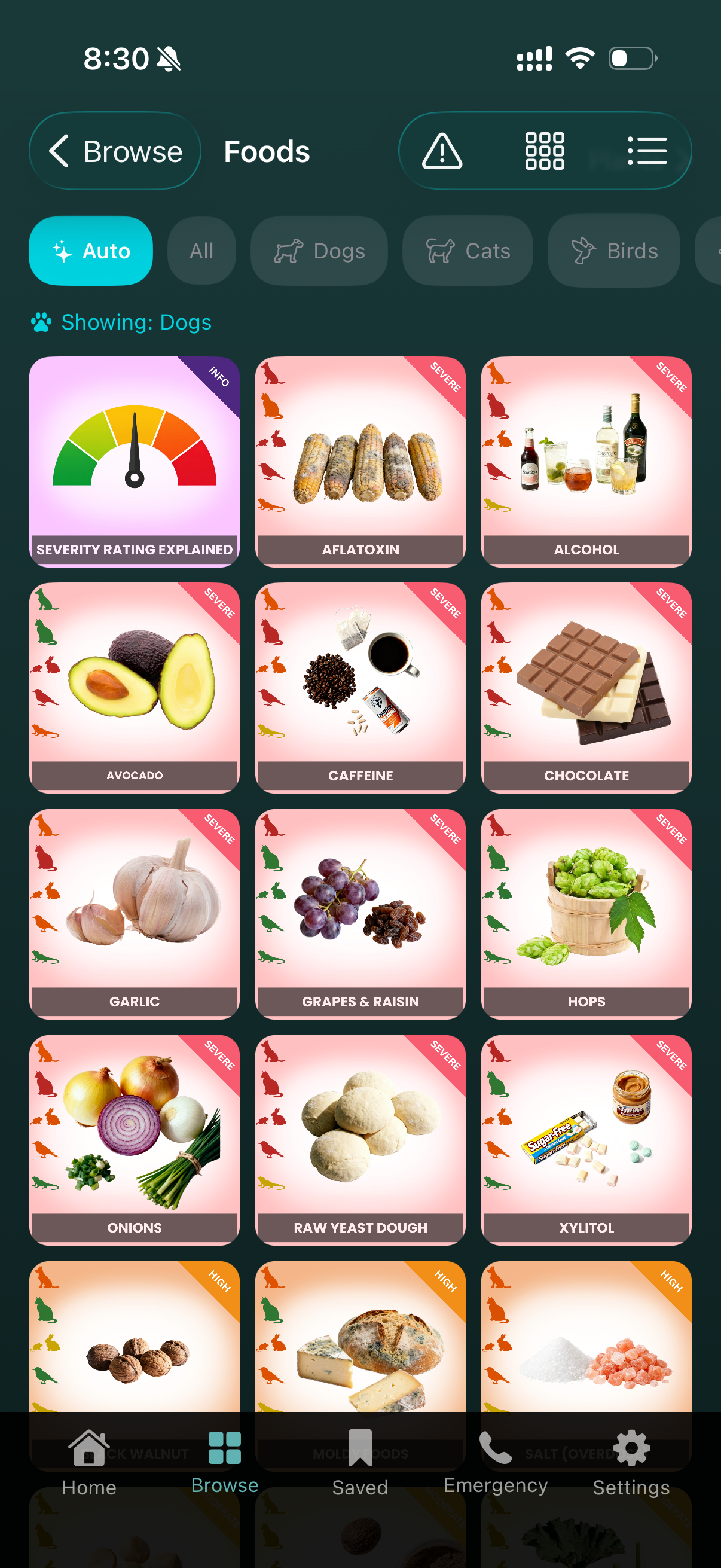The height and width of the screenshot is (1568, 721).
Task: Open the warning triangle view
Action: point(442,151)
